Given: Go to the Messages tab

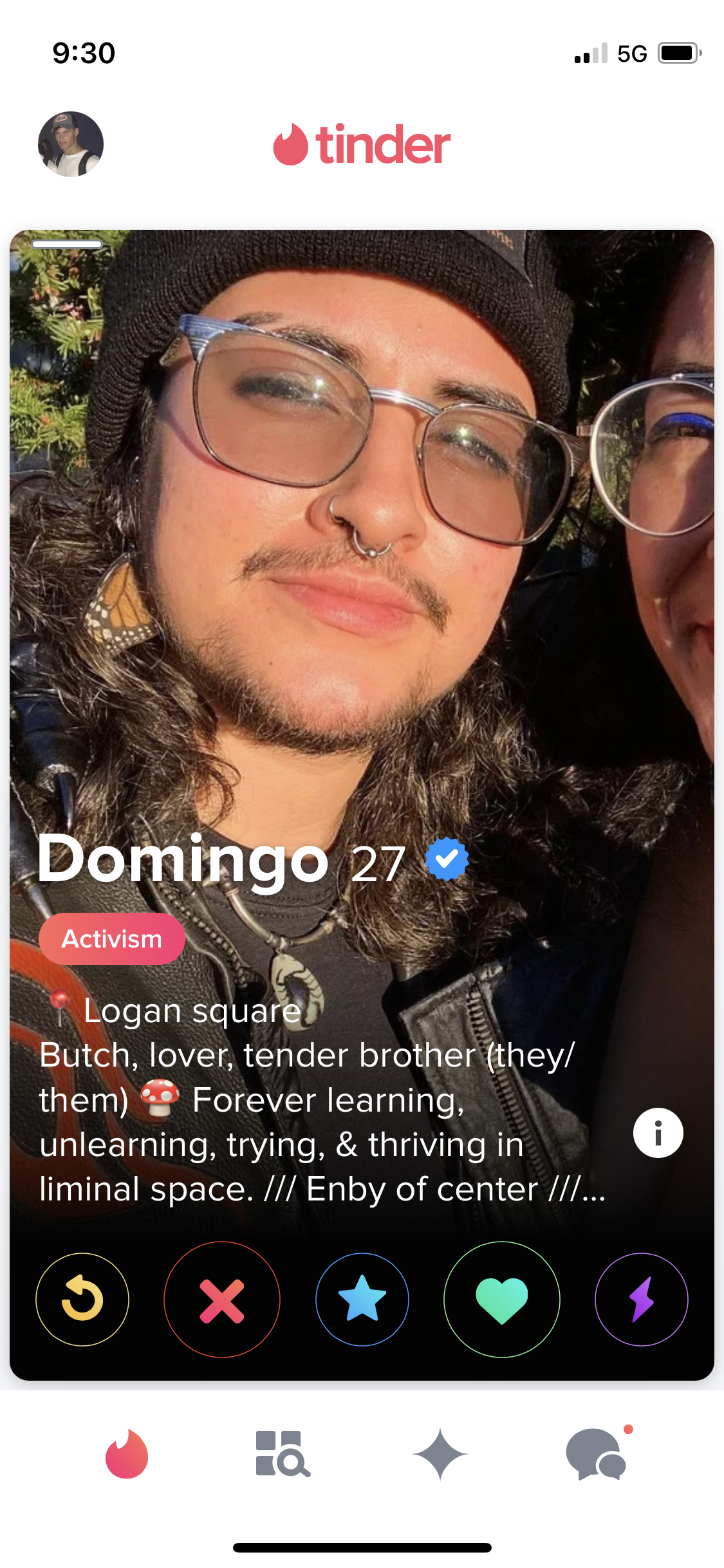Looking at the screenshot, I should (x=598, y=1453).
